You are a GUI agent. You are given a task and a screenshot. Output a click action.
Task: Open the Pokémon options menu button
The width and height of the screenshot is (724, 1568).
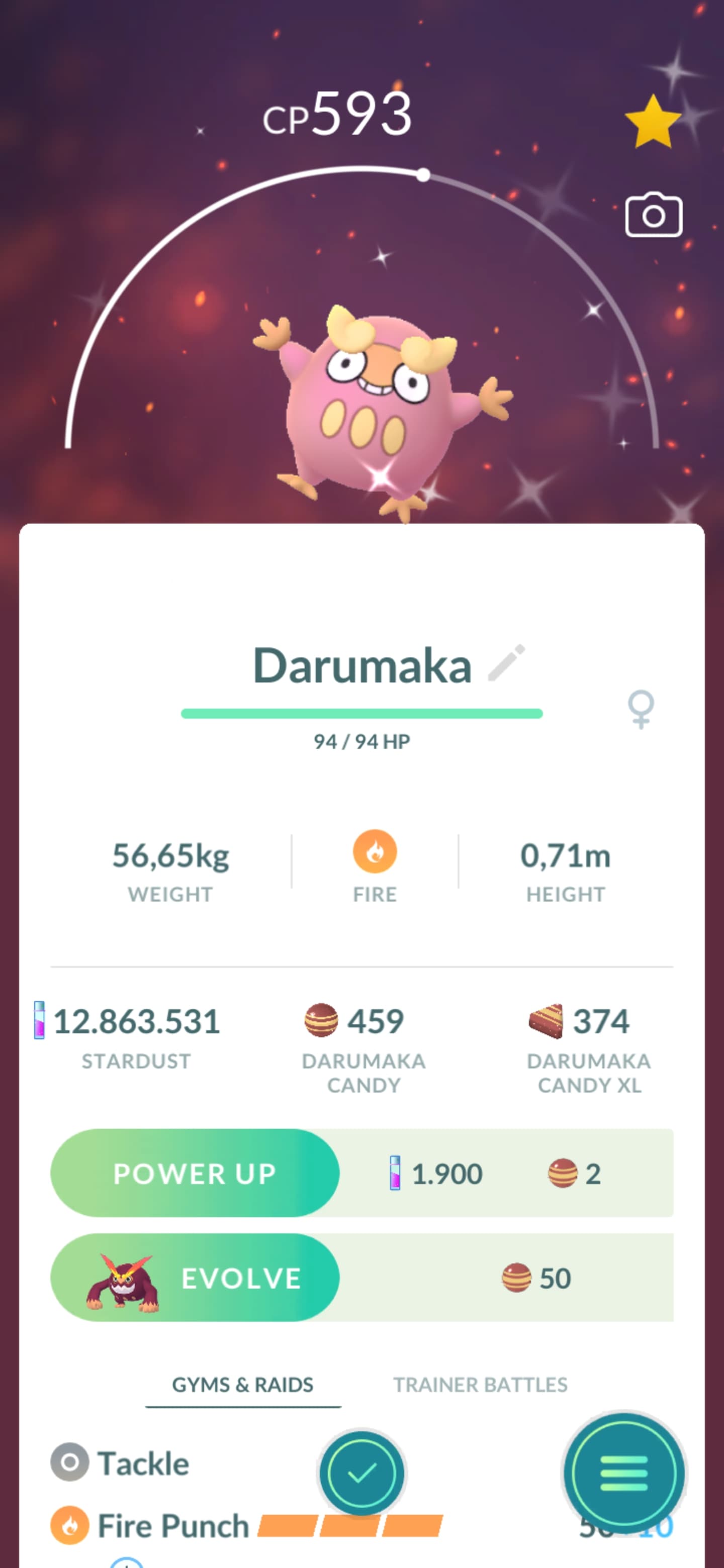(x=623, y=1473)
